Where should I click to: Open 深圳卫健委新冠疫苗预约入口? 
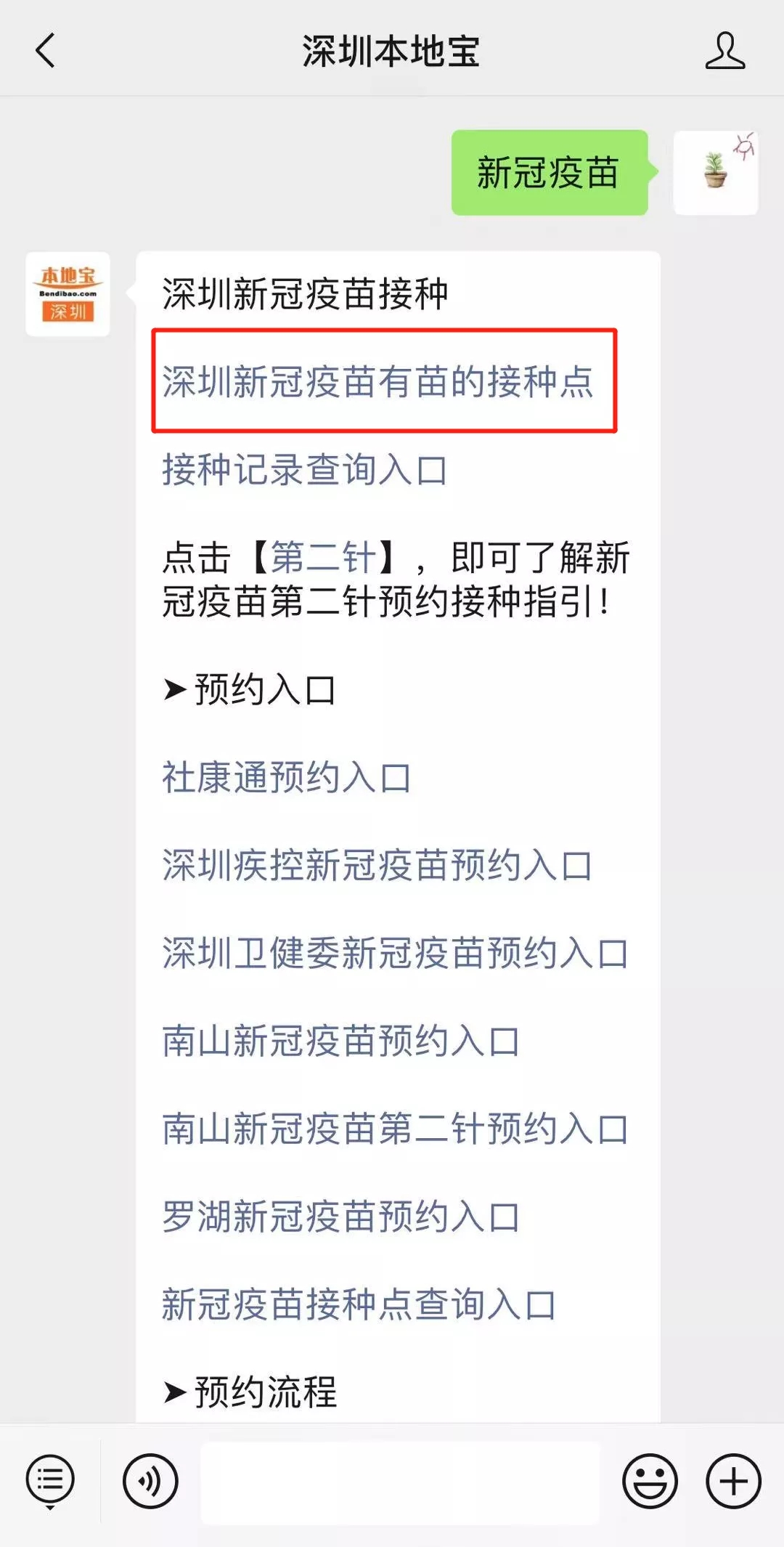click(394, 954)
